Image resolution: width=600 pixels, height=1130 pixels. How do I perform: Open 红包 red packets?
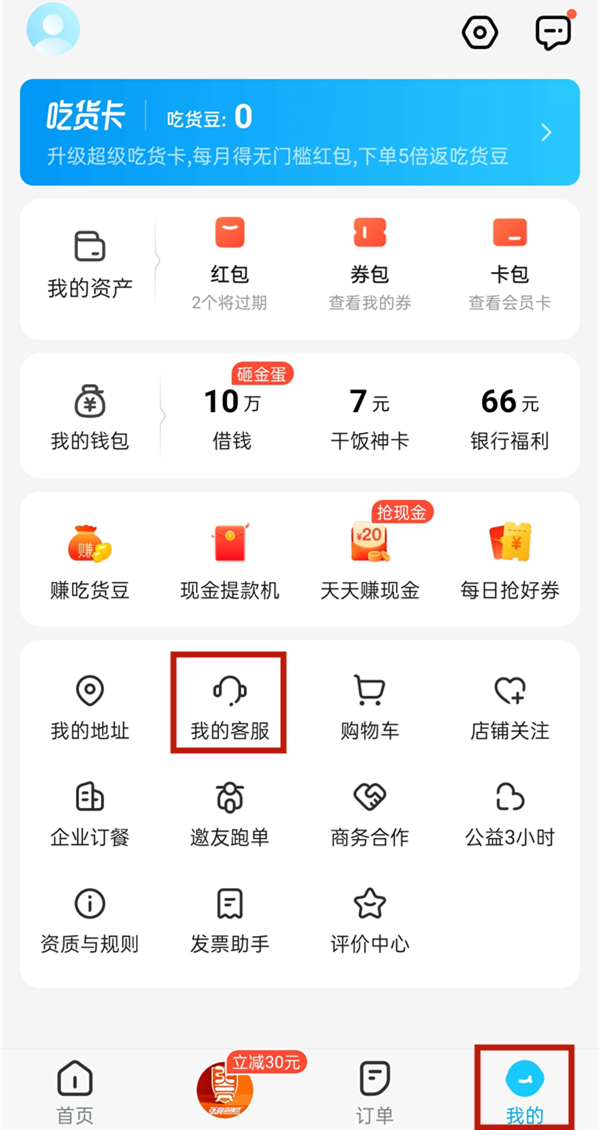229,269
